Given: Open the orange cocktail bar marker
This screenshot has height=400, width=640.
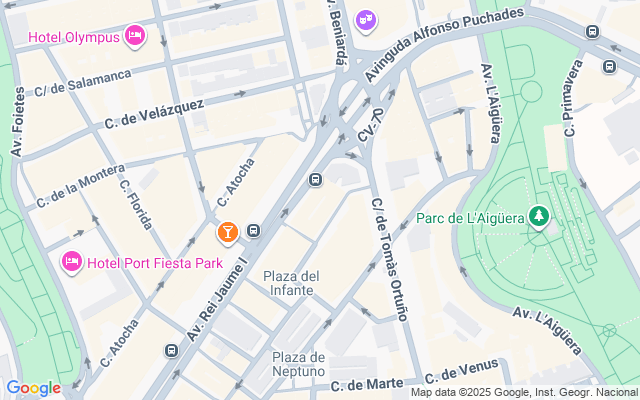Looking at the screenshot, I should point(228,233).
